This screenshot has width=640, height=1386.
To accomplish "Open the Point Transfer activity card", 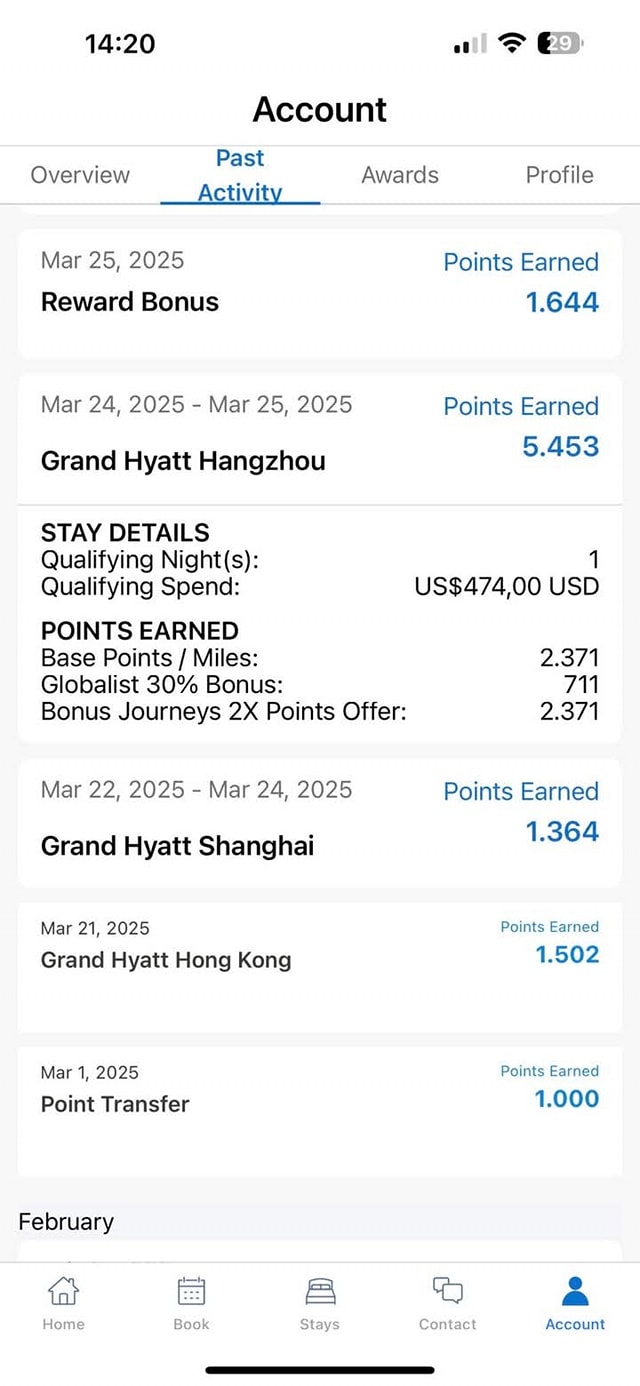I will click(320, 1109).
